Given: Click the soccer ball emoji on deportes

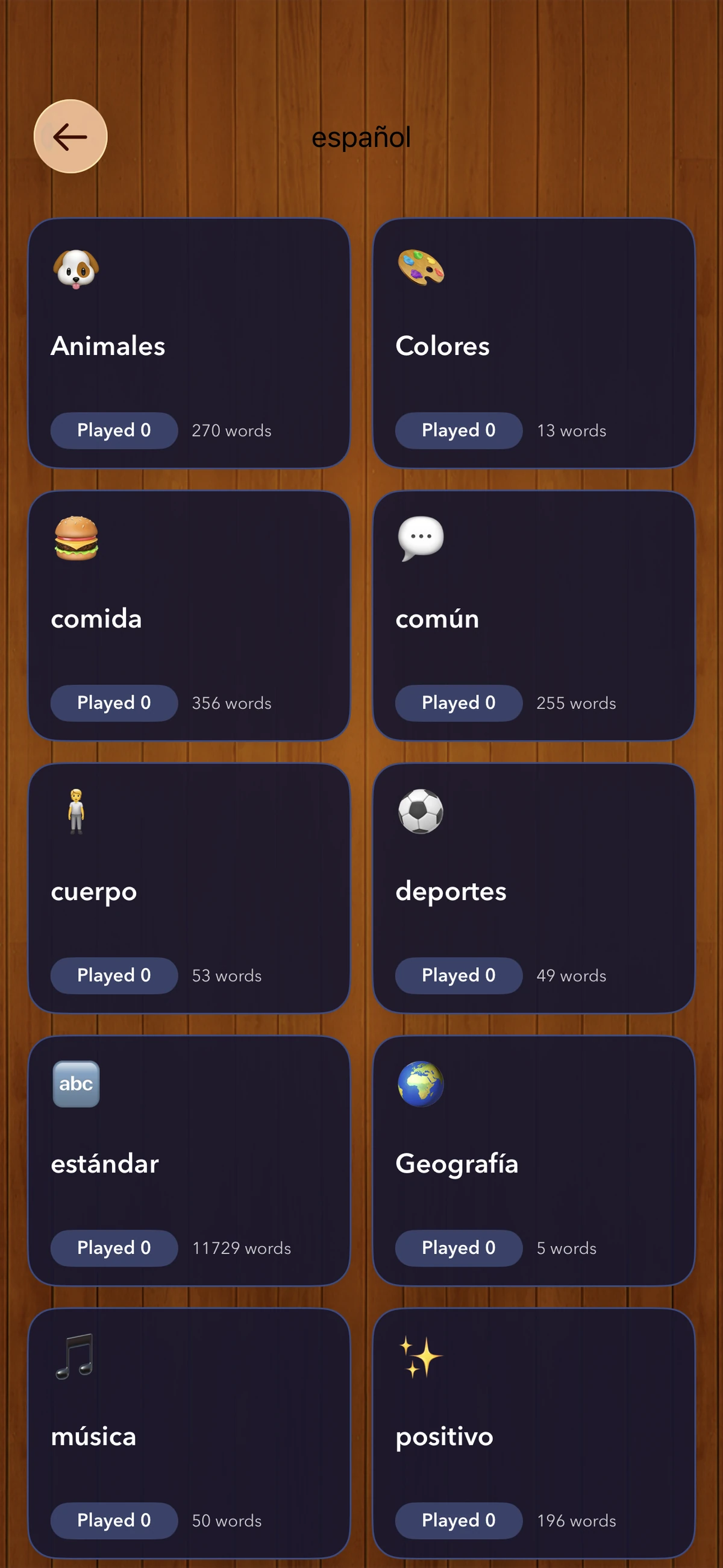Looking at the screenshot, I should point(420,811).
